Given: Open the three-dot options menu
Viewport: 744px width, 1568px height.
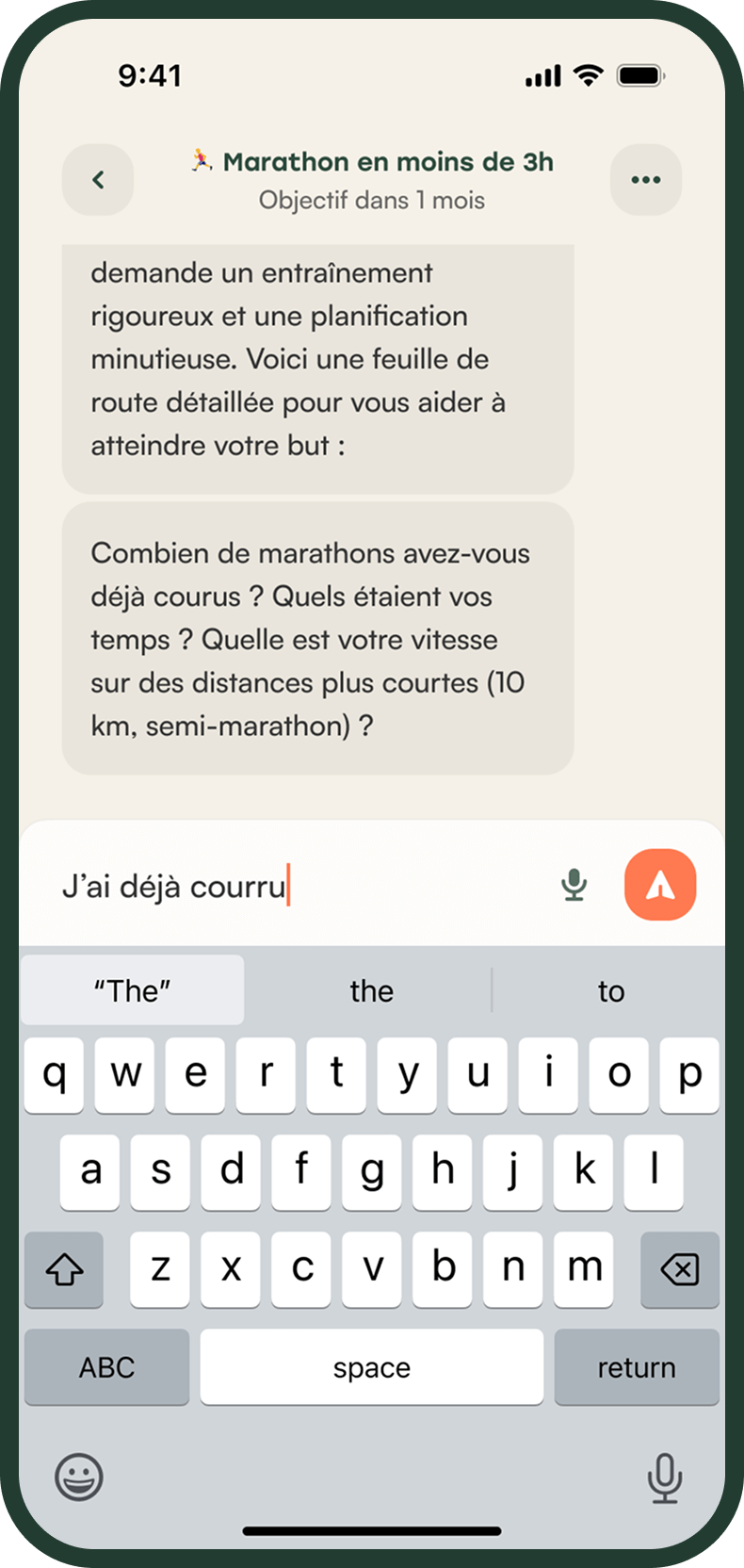Looking at the screenshot, I should click(x=645, y=179).
